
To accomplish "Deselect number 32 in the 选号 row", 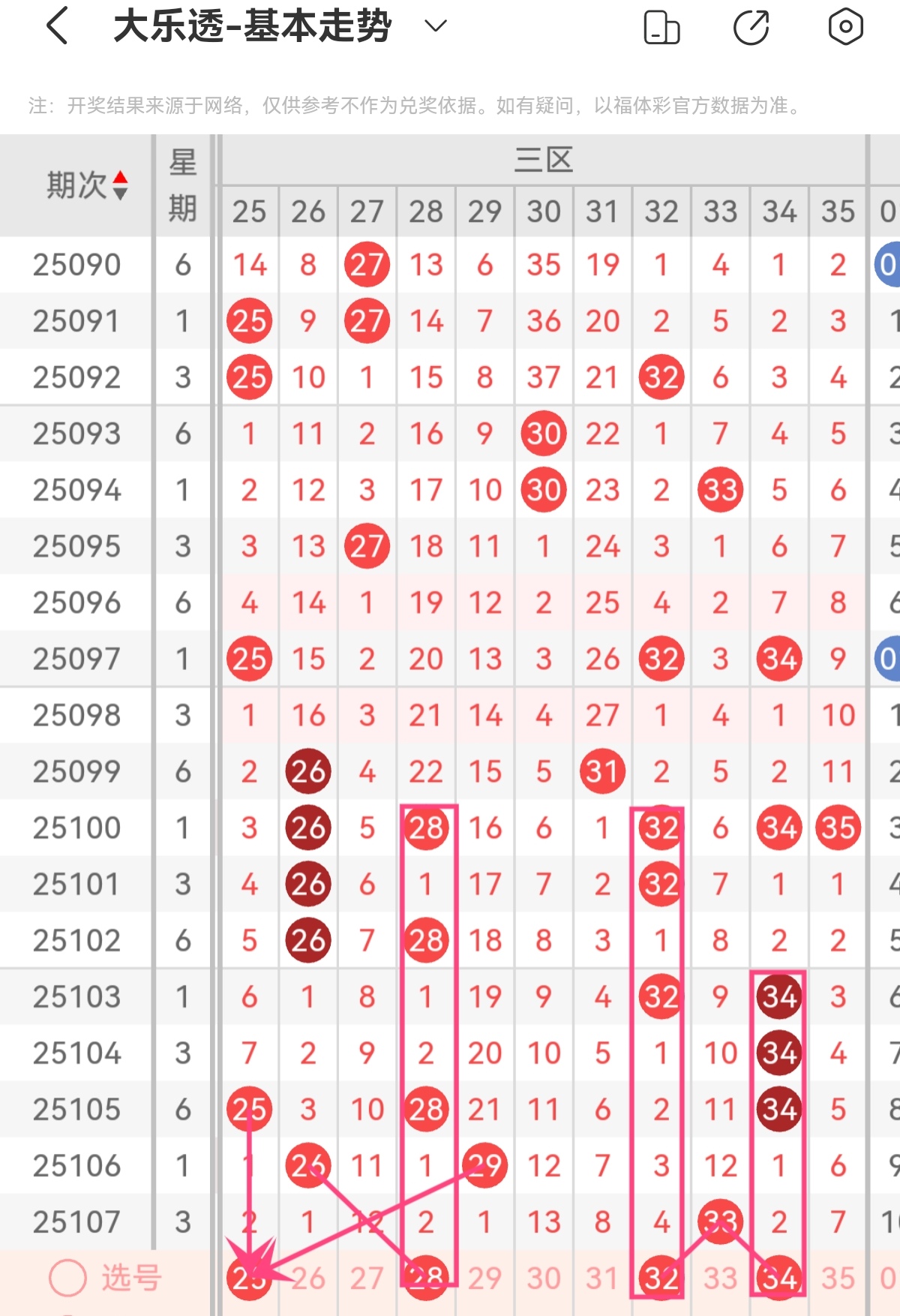I will pyautogui.click(x=661, y=1278).
